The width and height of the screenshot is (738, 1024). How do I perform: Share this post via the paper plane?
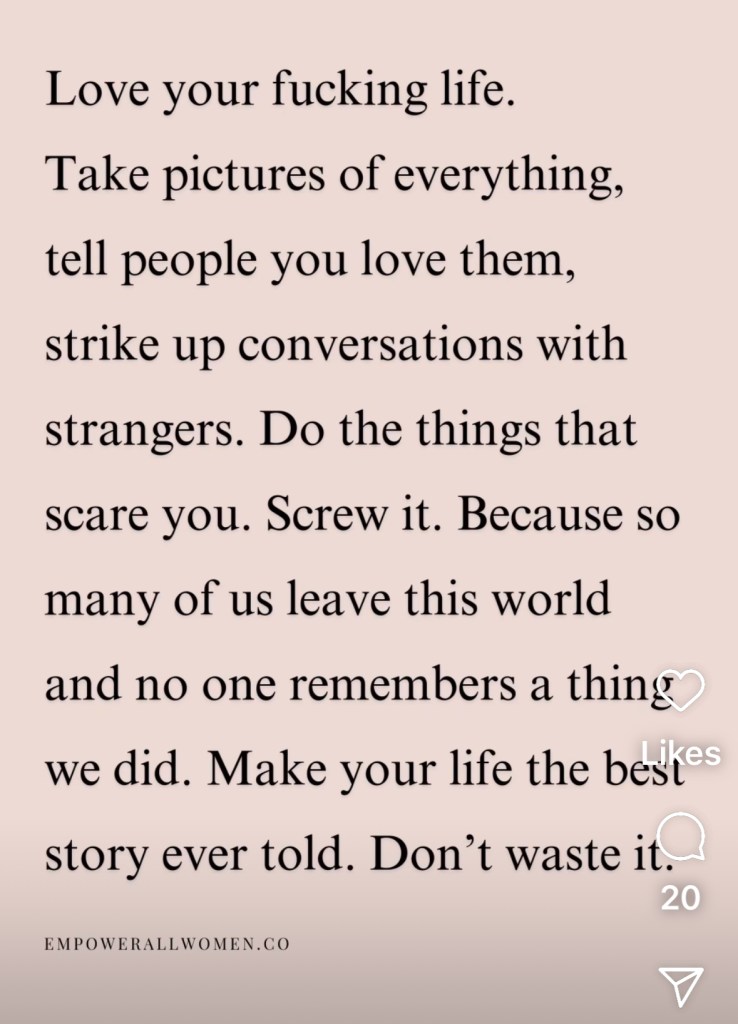coord(682,986)
